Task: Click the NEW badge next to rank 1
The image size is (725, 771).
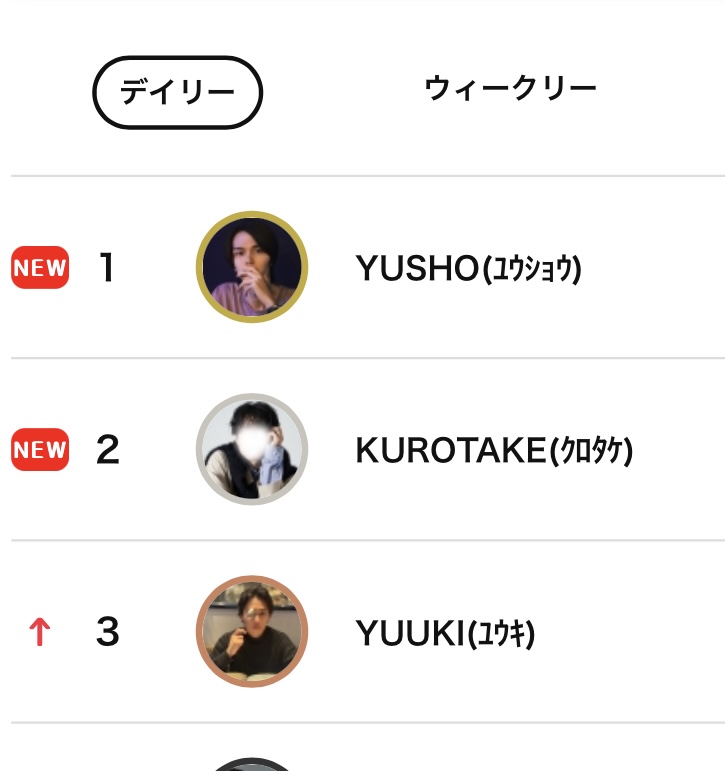Action: coord(39,267)
